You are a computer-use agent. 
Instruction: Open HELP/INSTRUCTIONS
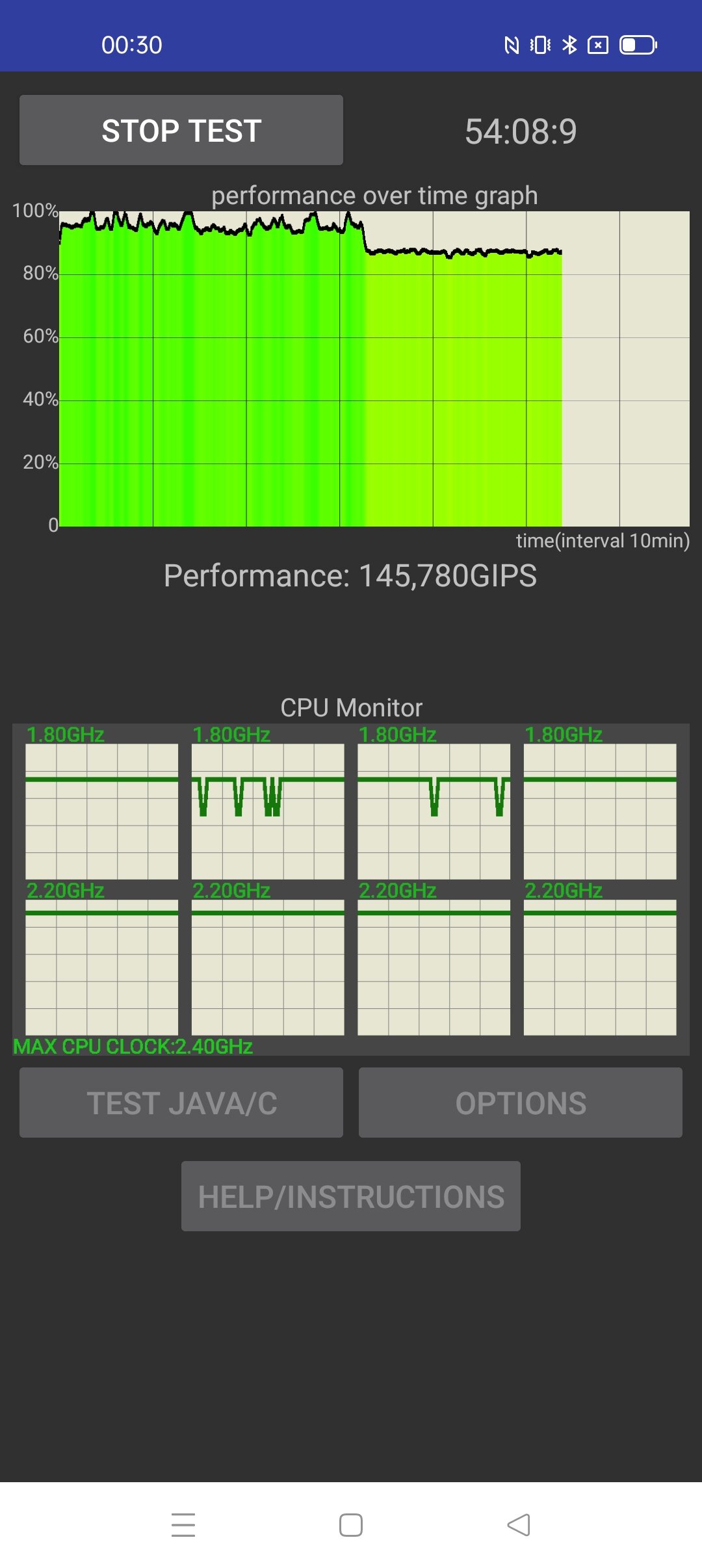[351, 1196]
